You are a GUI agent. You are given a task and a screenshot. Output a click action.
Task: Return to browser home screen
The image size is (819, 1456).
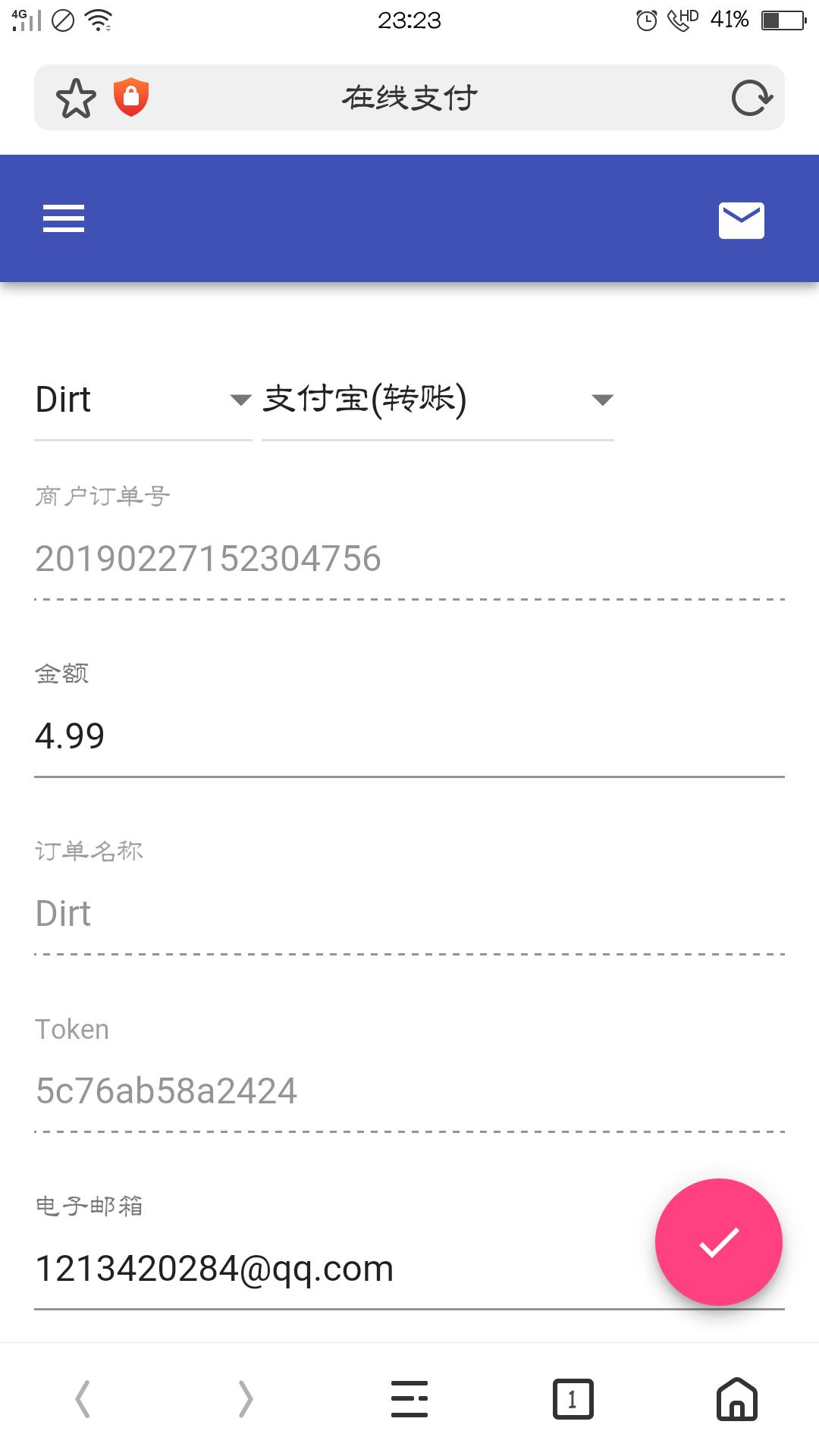click(736, 1399)
